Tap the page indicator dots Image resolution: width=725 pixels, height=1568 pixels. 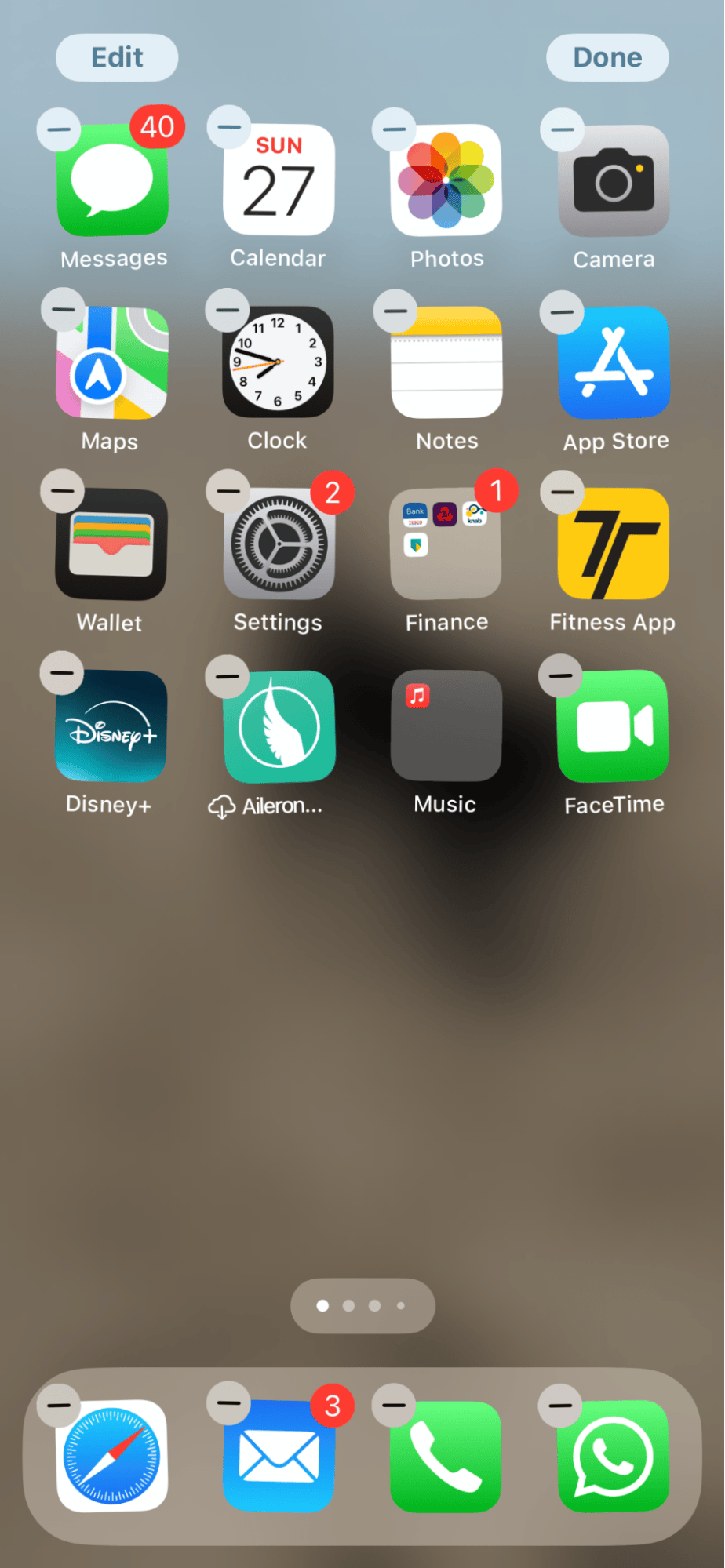362,1306
